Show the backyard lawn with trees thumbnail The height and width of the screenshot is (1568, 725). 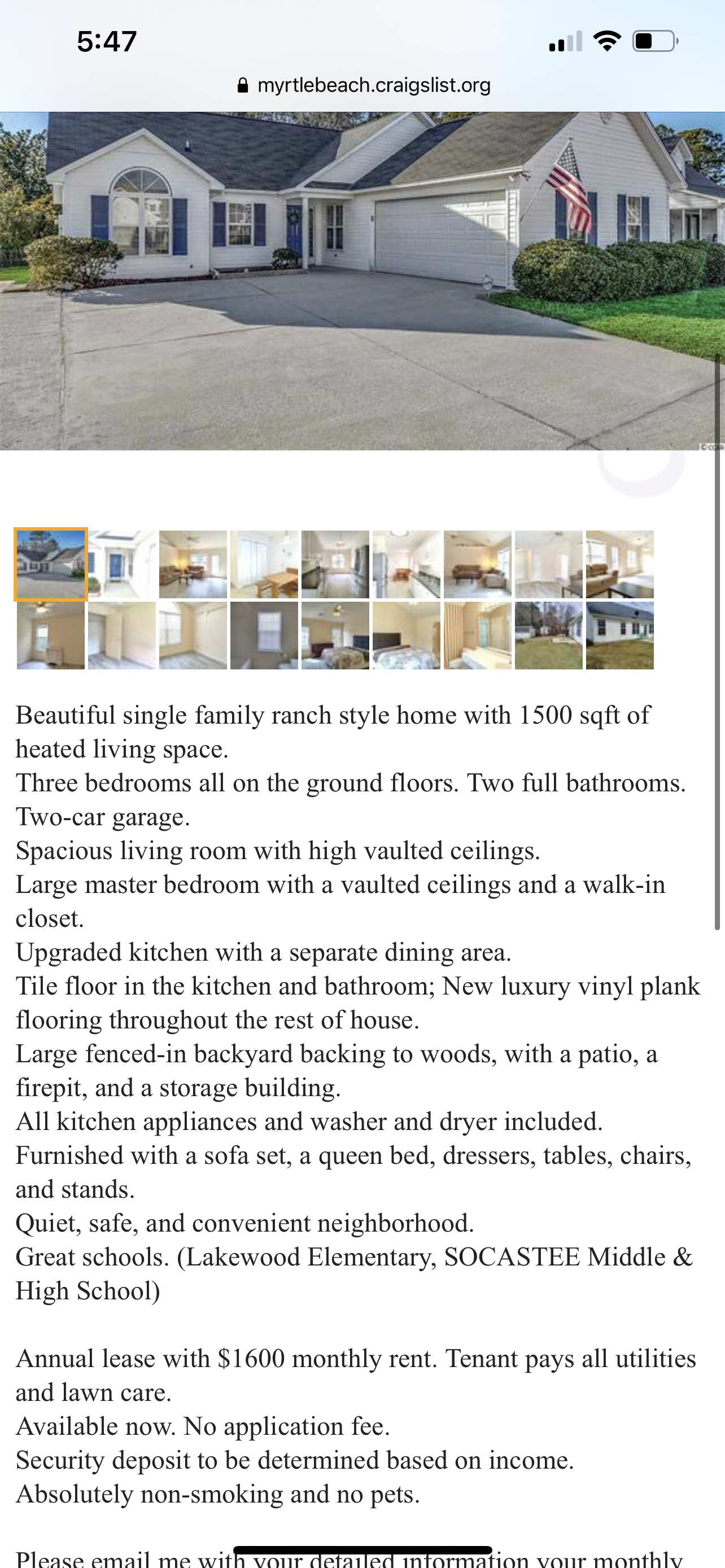click(x=548, y=636)
